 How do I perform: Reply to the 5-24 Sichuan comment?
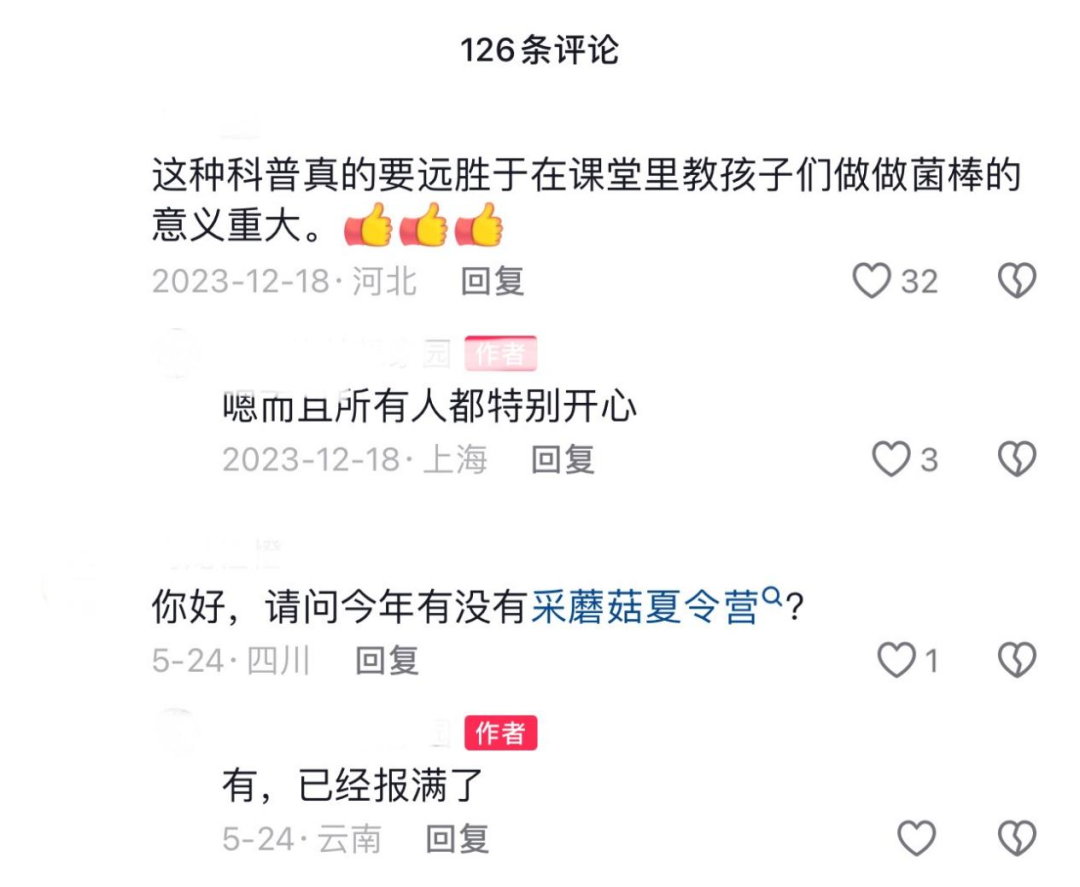click(387, 660)
